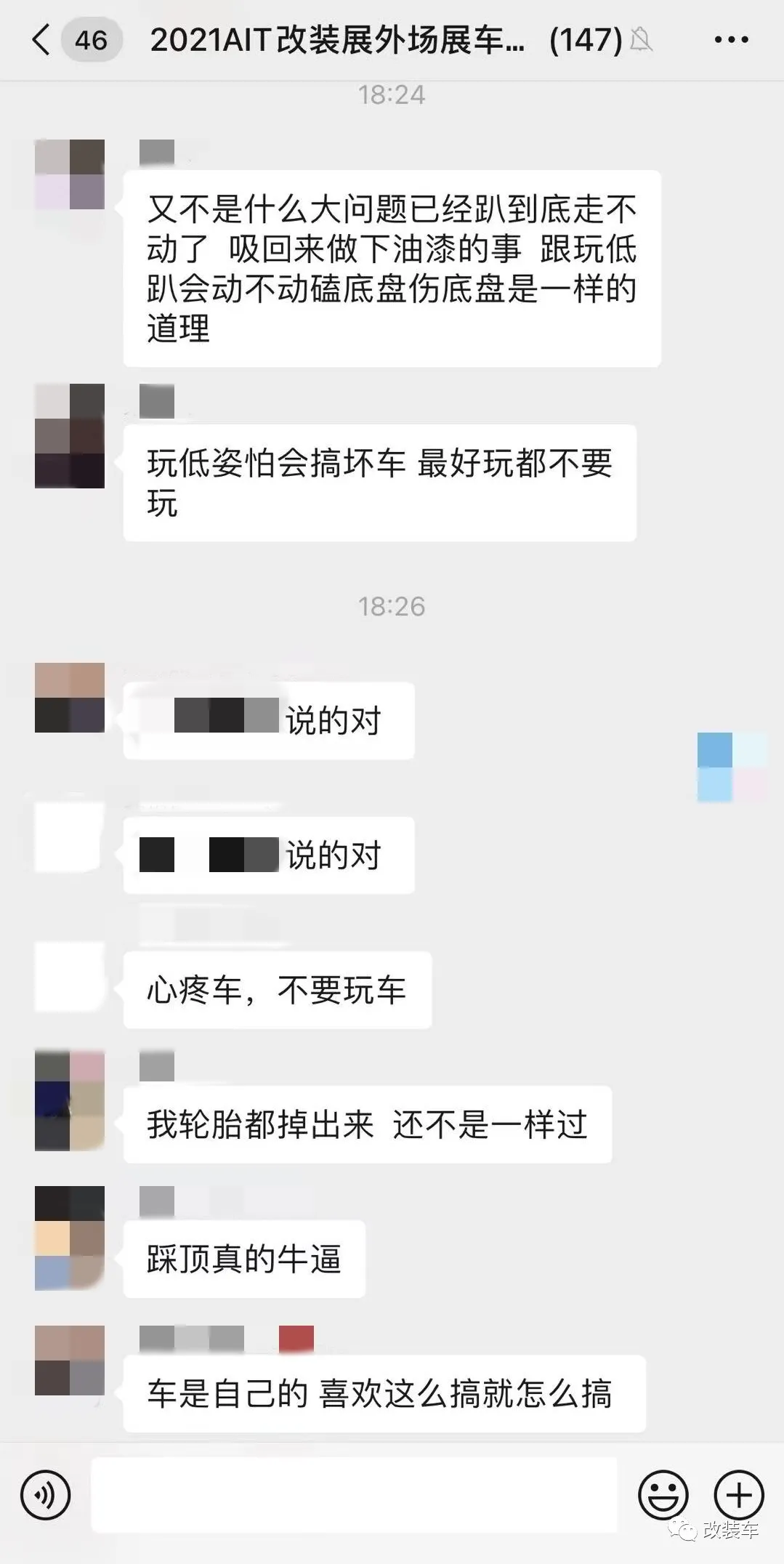784x1564 pixels.
Task: Open avatar of sender of '车是自己的'
Action: point(70,1360)
